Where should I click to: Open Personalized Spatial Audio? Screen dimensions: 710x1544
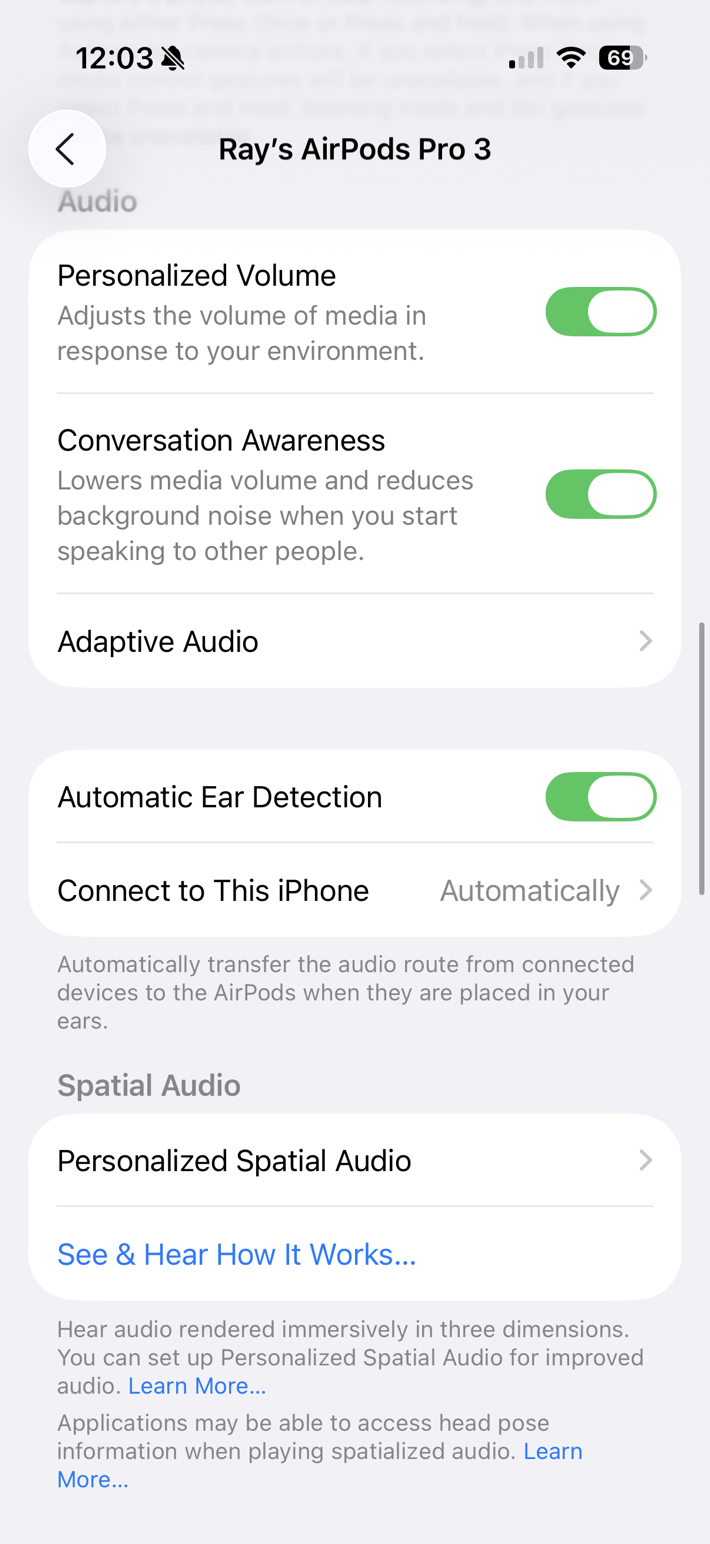point(355,1160)
